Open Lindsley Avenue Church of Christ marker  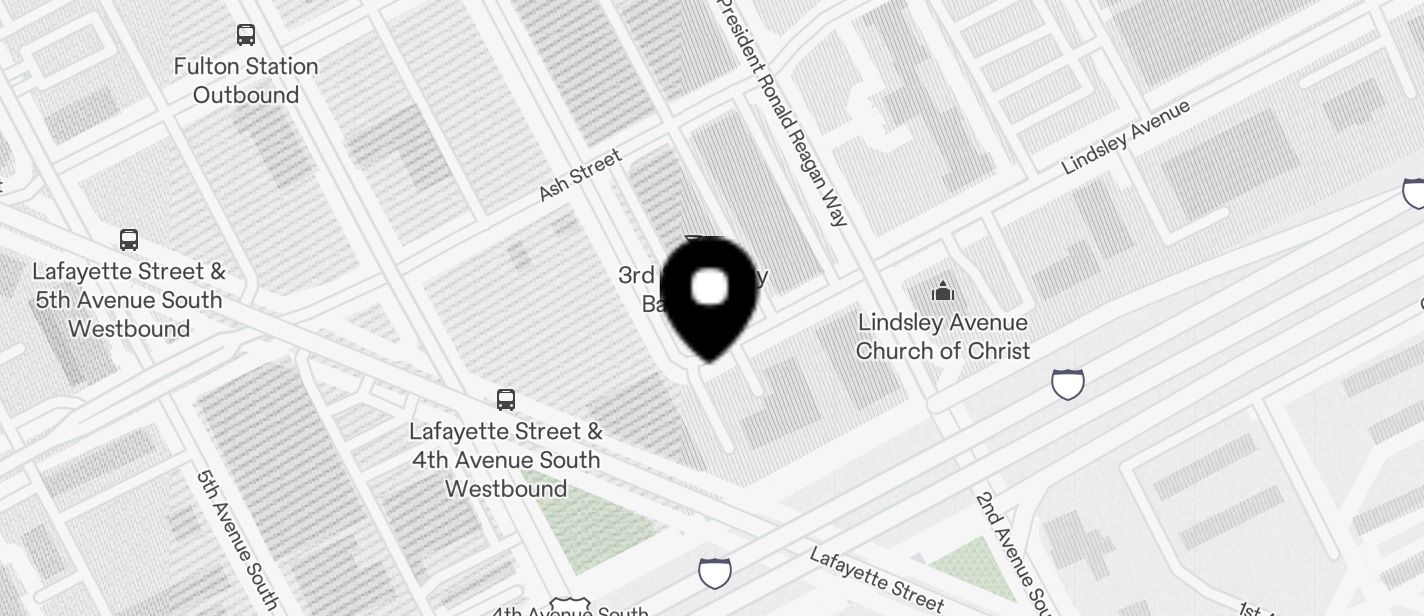943,293
